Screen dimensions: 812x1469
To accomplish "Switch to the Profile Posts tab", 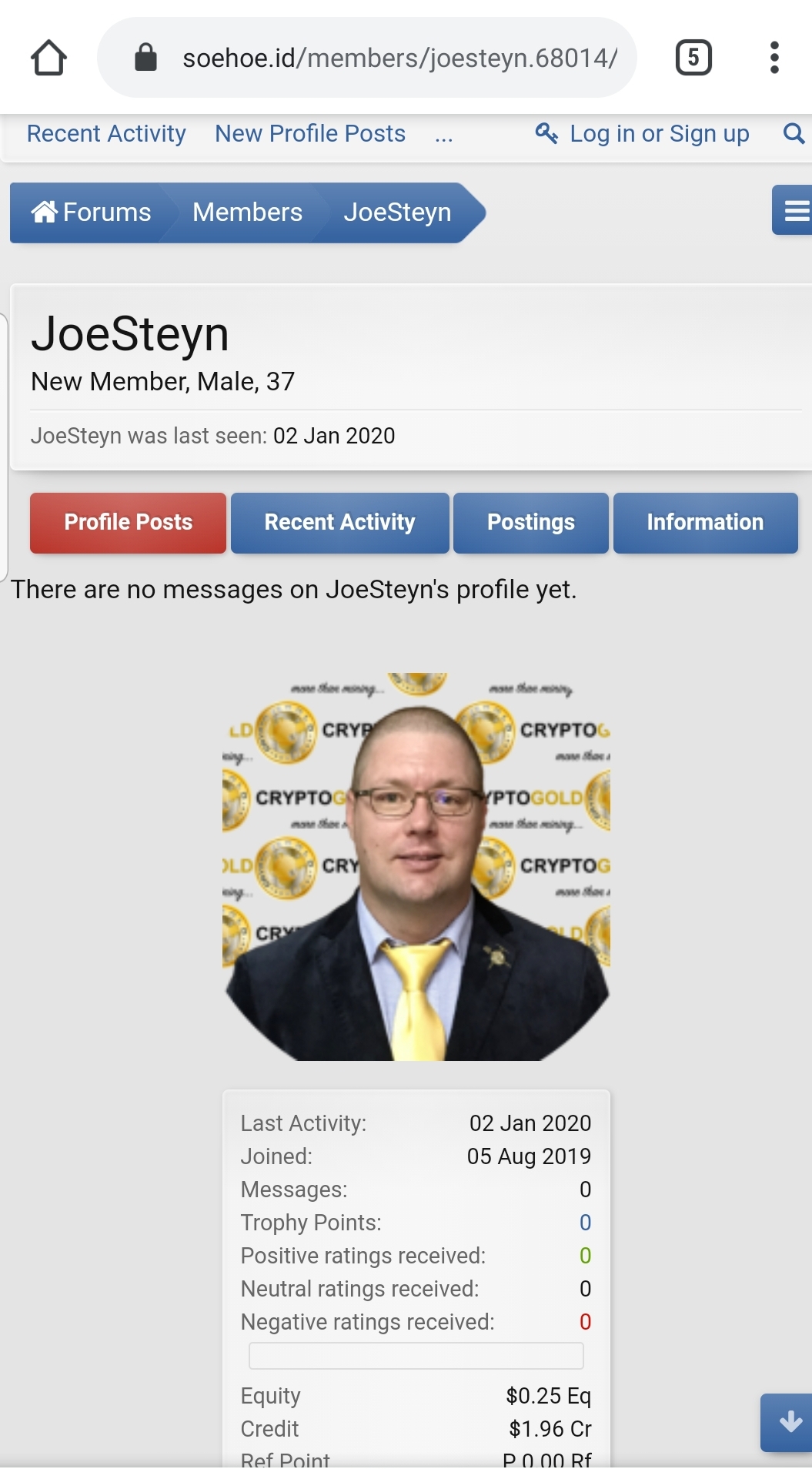I will click(x=128, y=523).
